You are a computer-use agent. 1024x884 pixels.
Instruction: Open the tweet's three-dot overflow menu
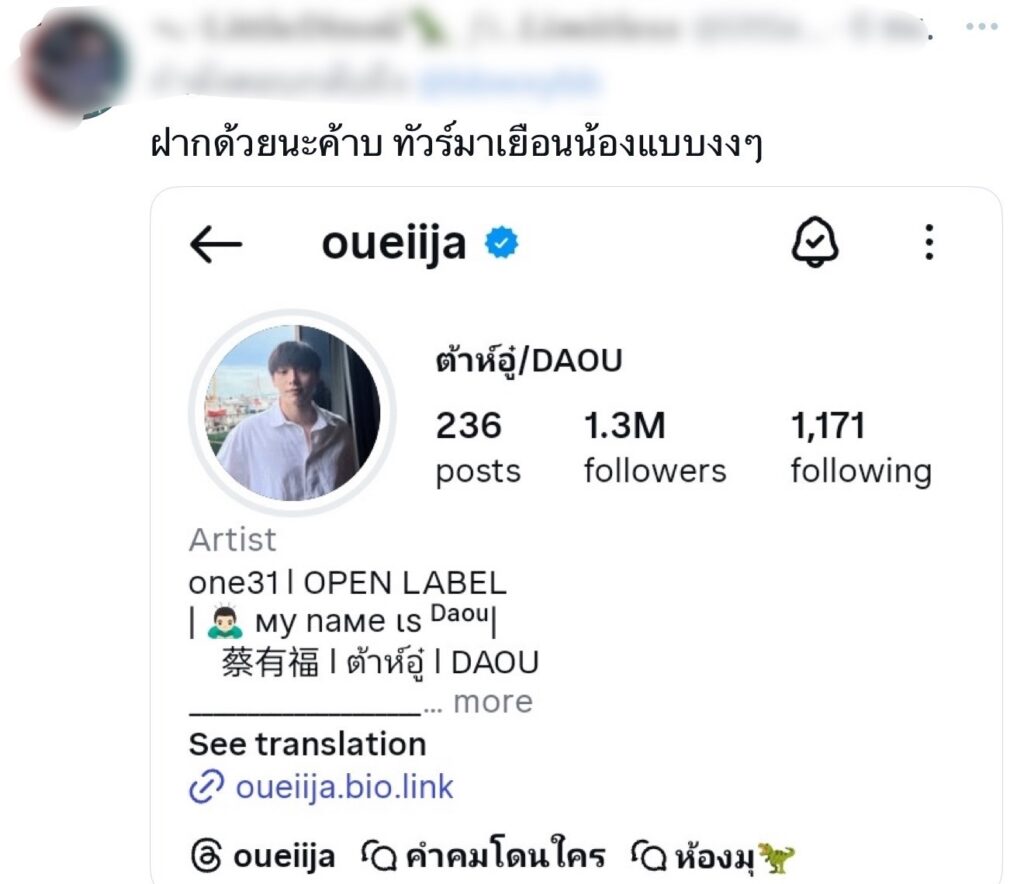982,28
